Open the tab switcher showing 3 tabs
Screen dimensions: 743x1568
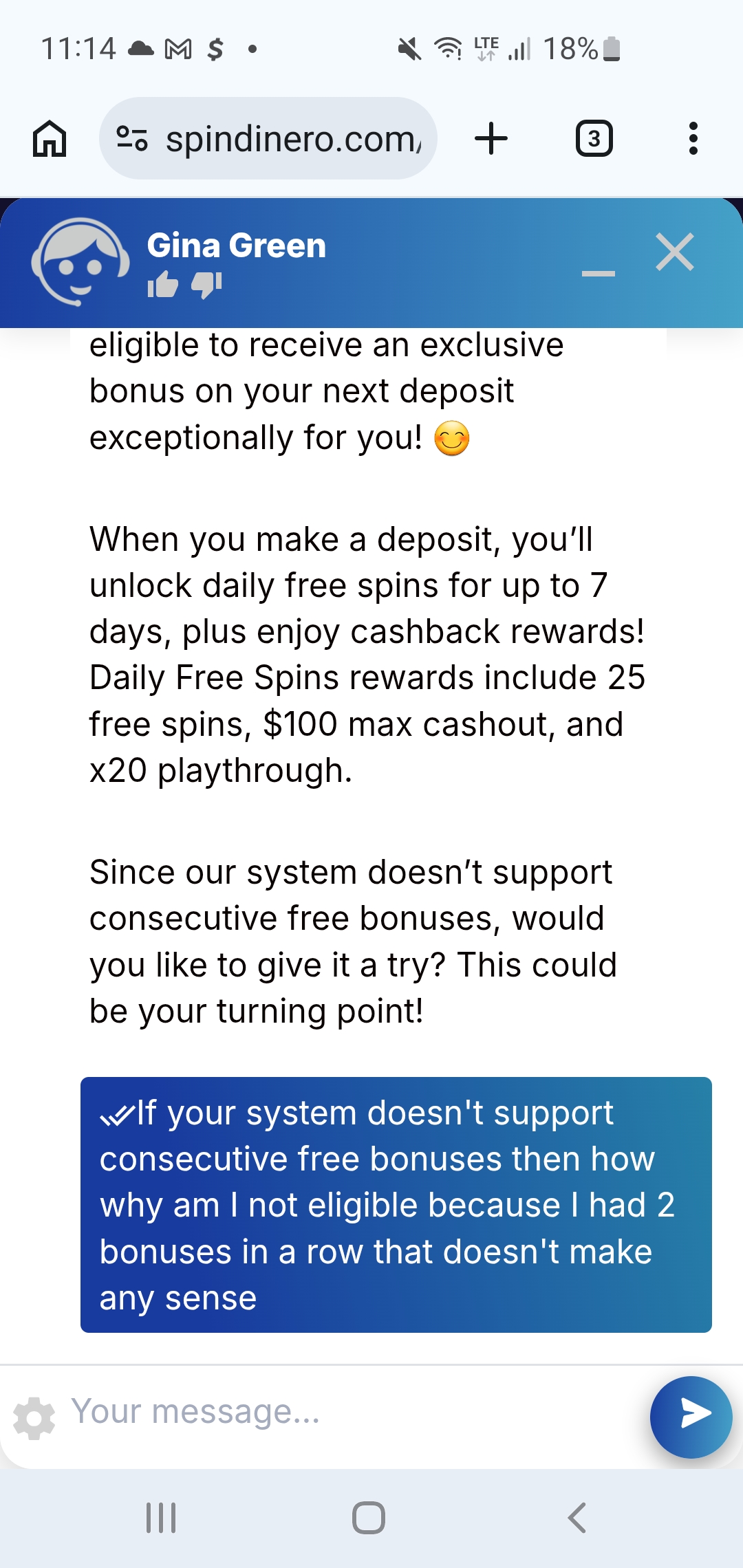point(594,138)
